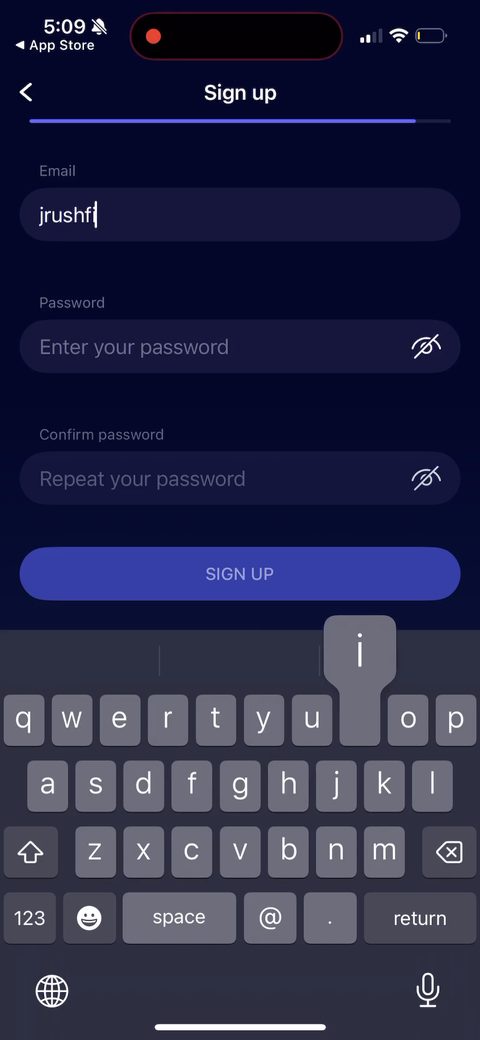This screenshot has height=1040, width=480.
Task: Open the emoji keyboard
Action: (90, 918)
